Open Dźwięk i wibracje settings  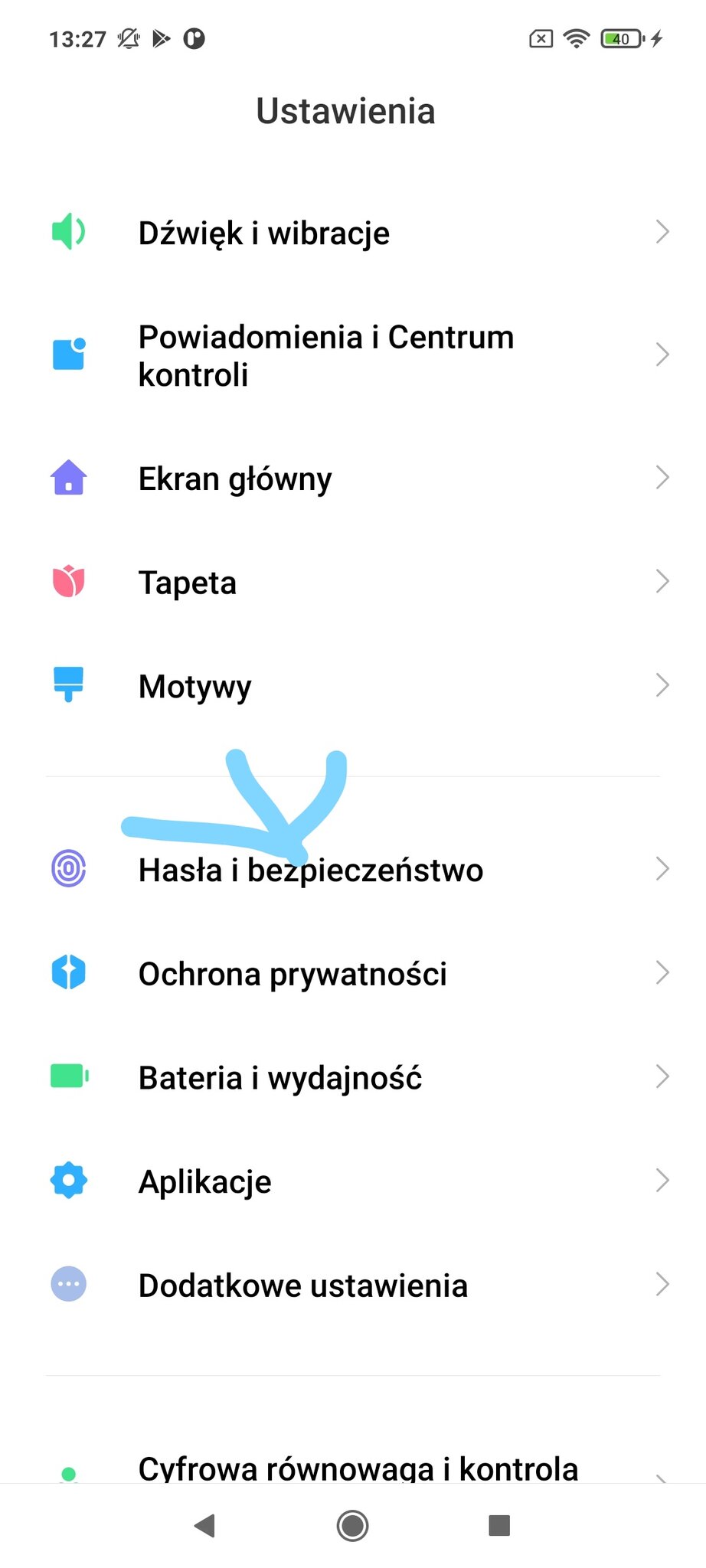point(353,232)
